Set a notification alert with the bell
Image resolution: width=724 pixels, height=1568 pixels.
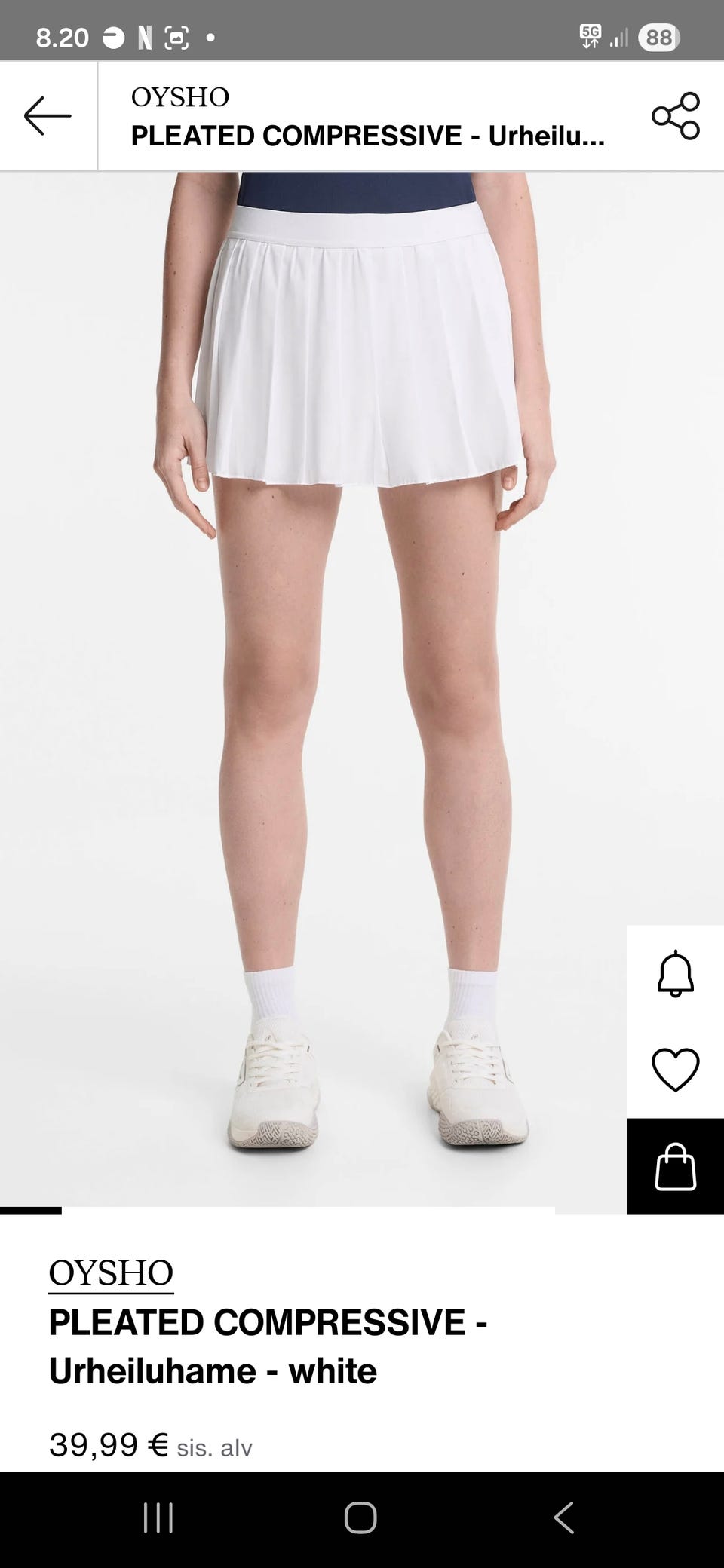pyautogui.click(x=675, y=973)
